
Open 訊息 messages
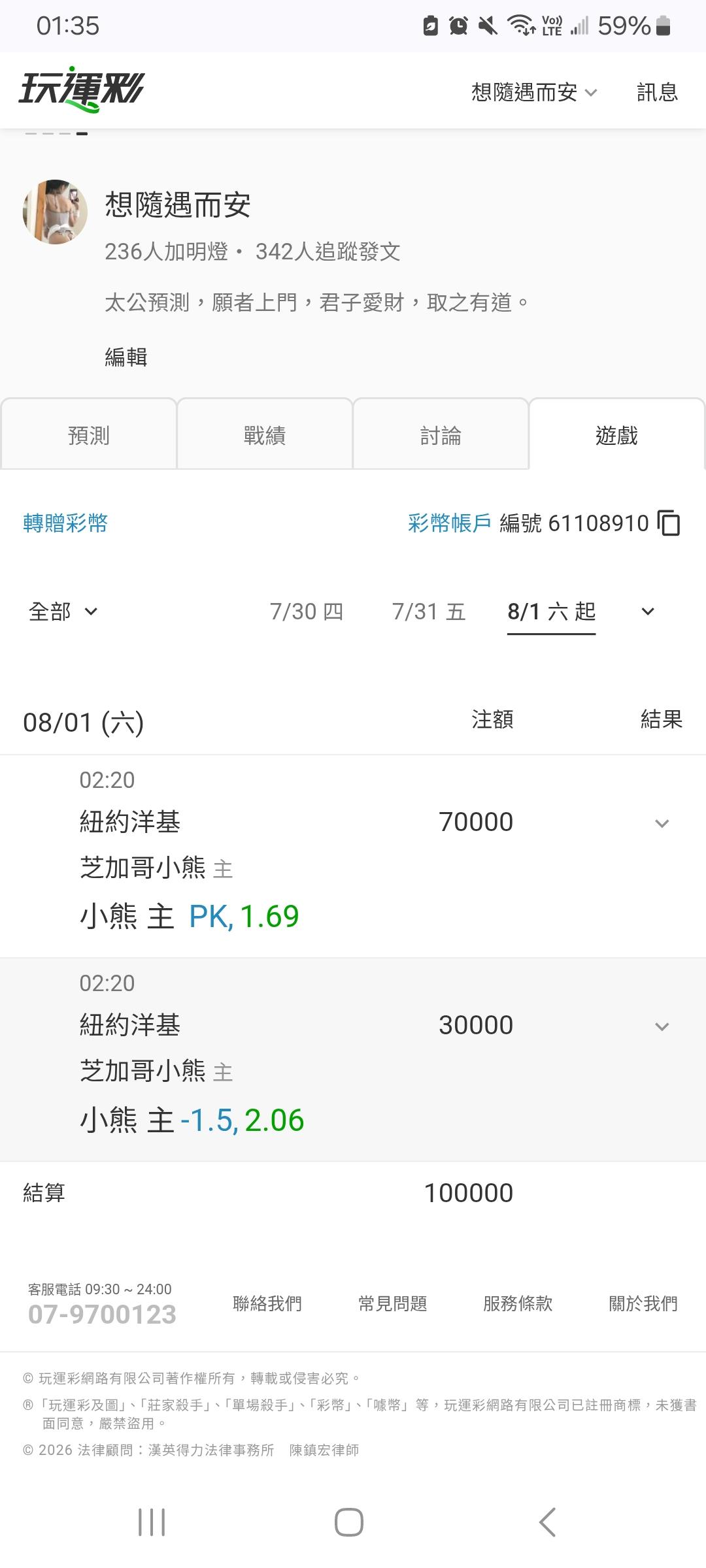tap(657, 92)
